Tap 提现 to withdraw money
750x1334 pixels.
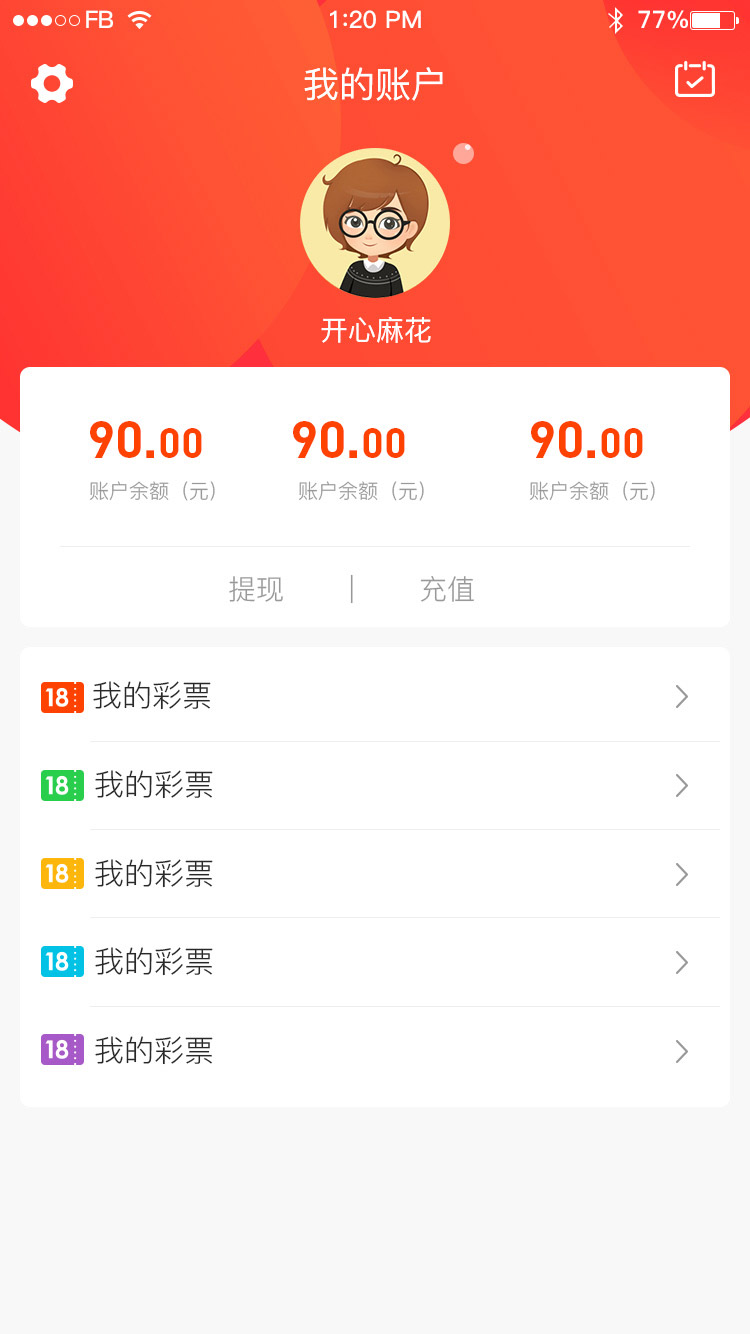click(256, 589)
